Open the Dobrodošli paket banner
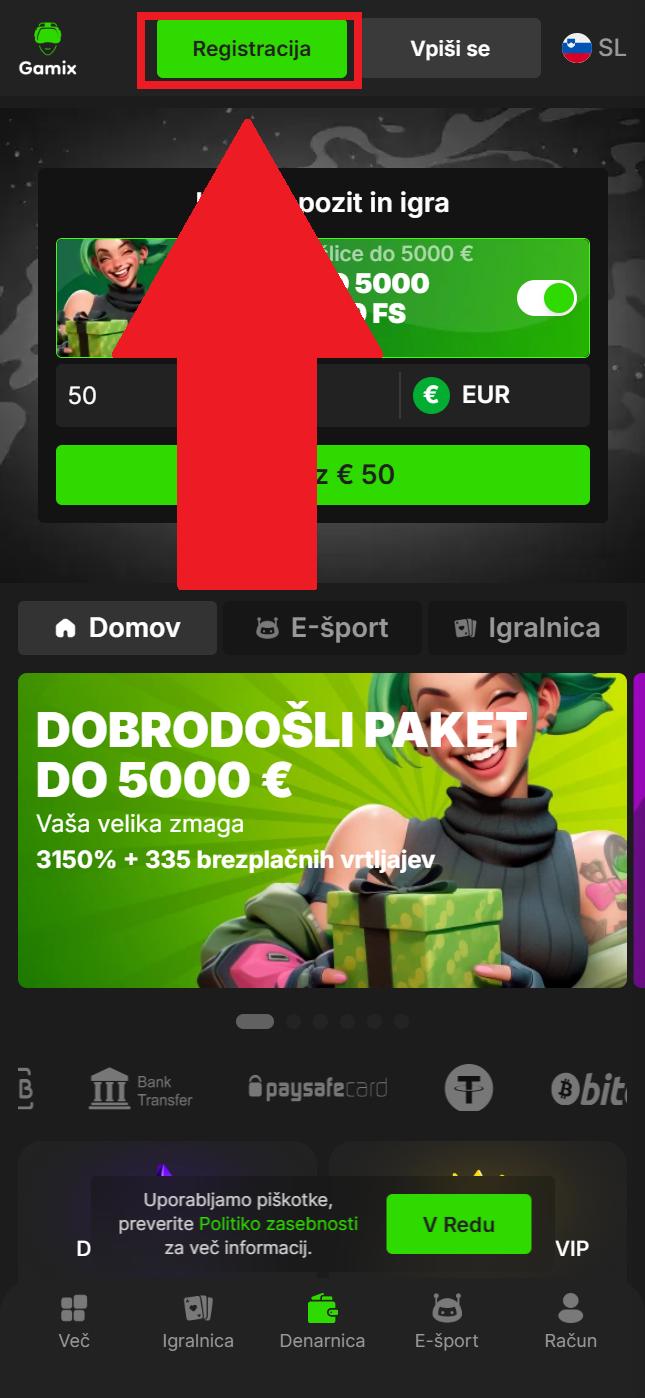645x1398 pixels. click(322, 830)
